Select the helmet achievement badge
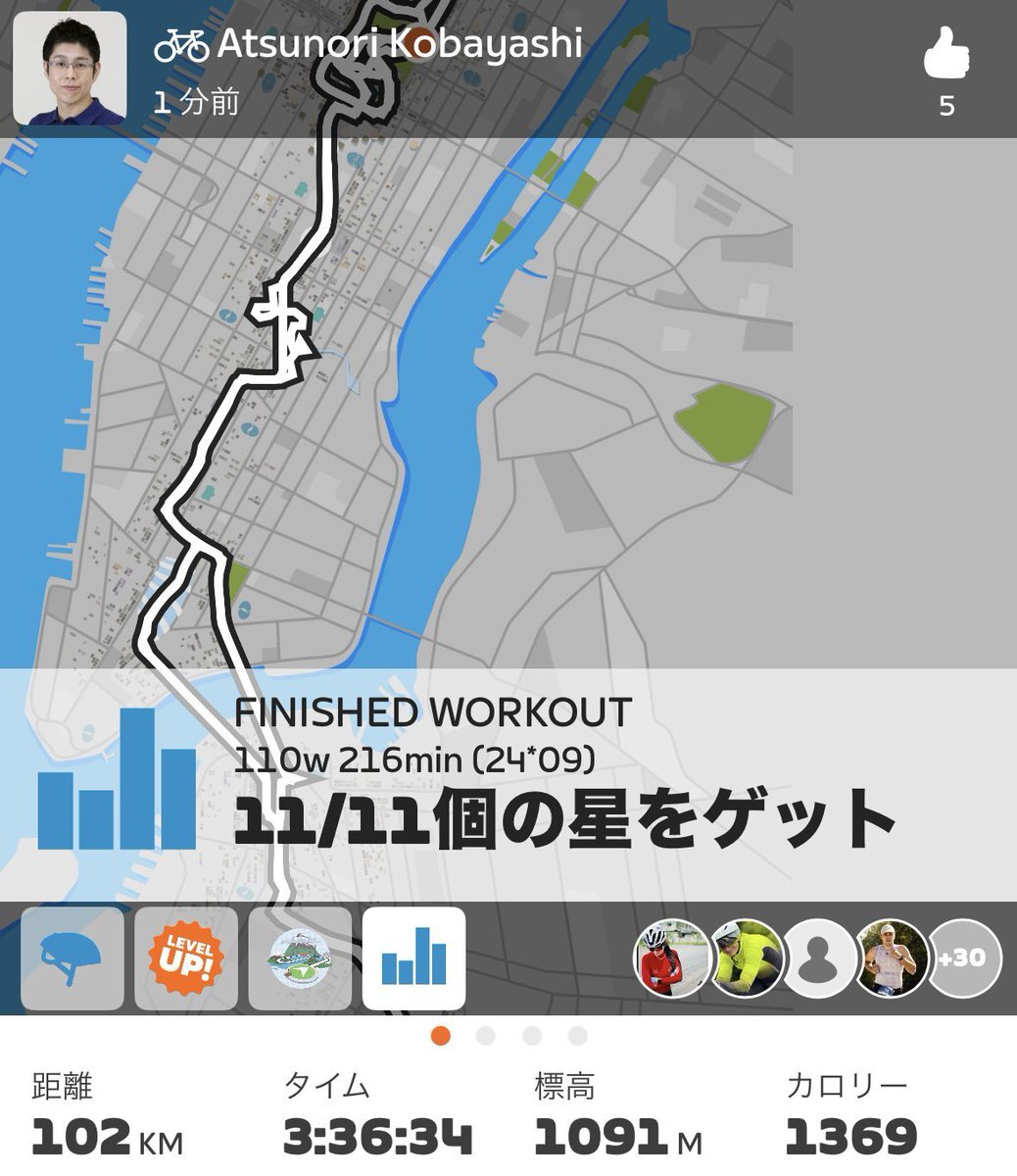Viewport: 1017px width, 1176px height. (x=73, y=958)
